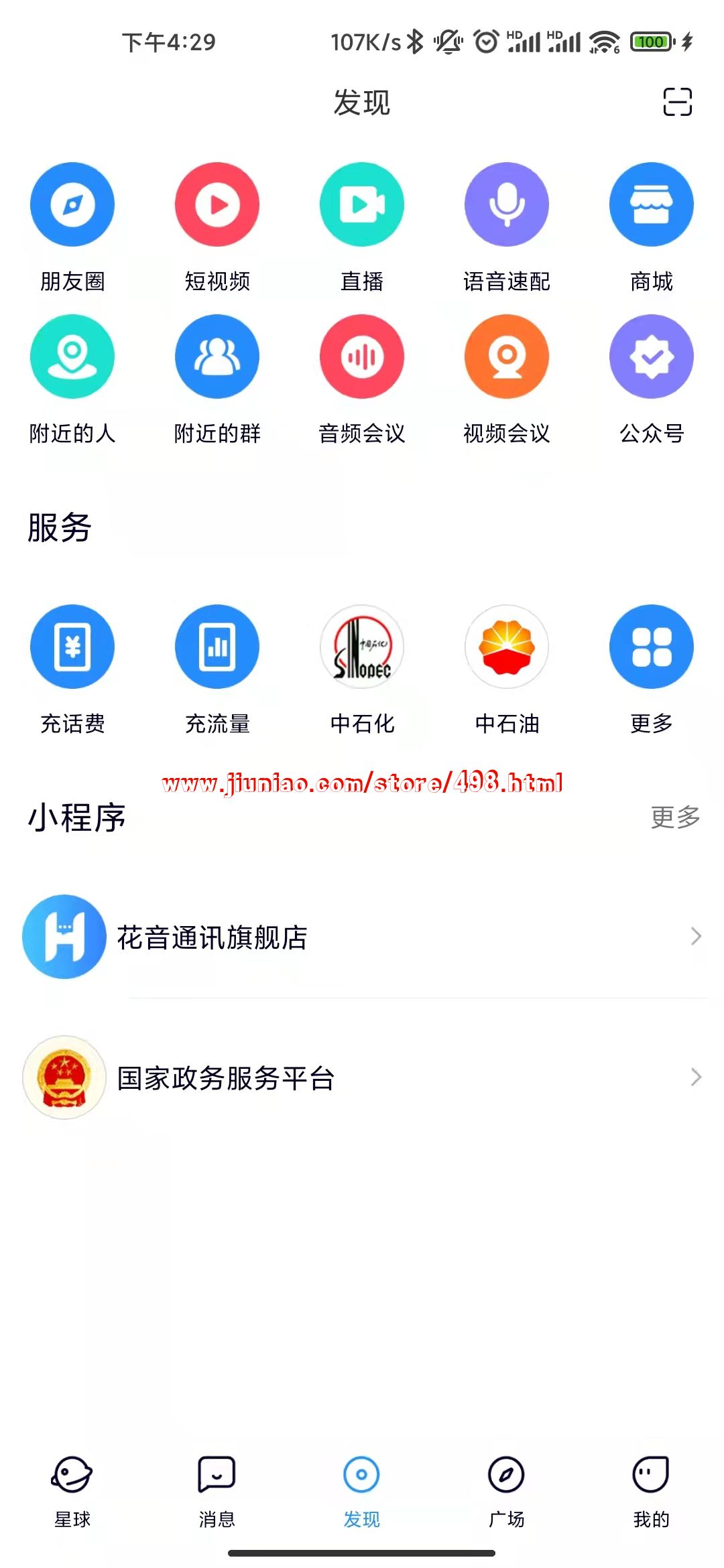Start an 音频会议 audio meeting
The image size is (724, 1568).
click(362, 356)
